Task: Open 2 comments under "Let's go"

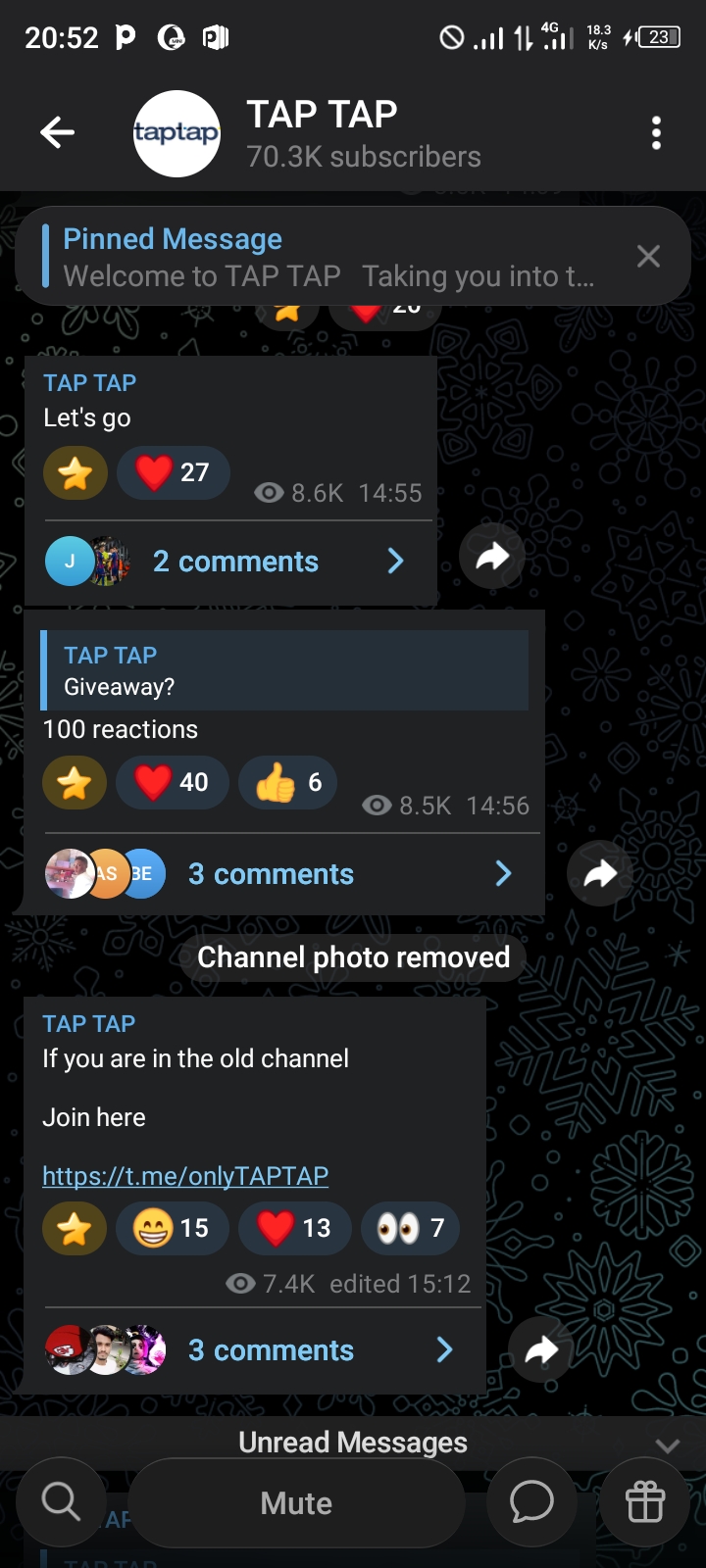Action: pyautogui.click(x=235, y=562)
